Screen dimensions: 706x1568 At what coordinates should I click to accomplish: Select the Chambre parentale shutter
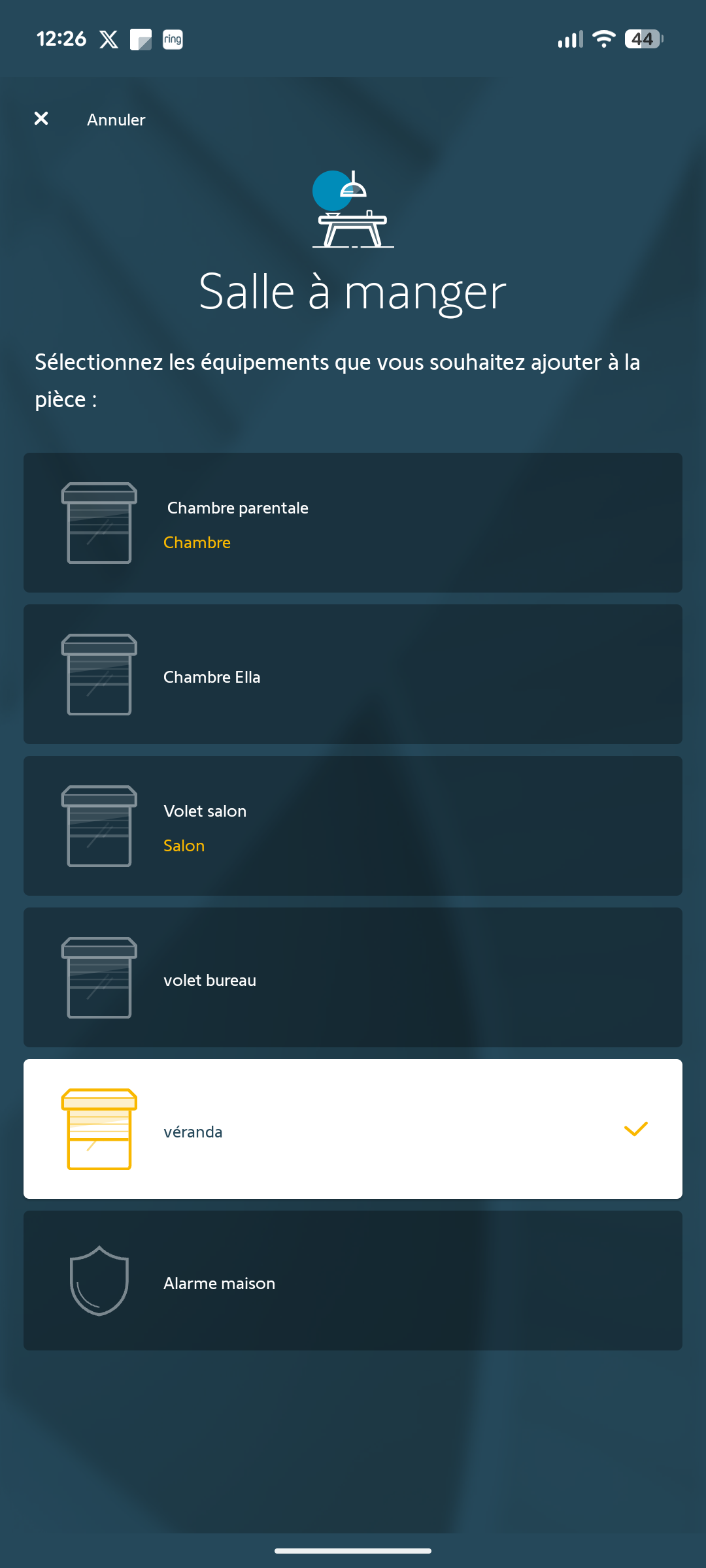coord(353,523)
